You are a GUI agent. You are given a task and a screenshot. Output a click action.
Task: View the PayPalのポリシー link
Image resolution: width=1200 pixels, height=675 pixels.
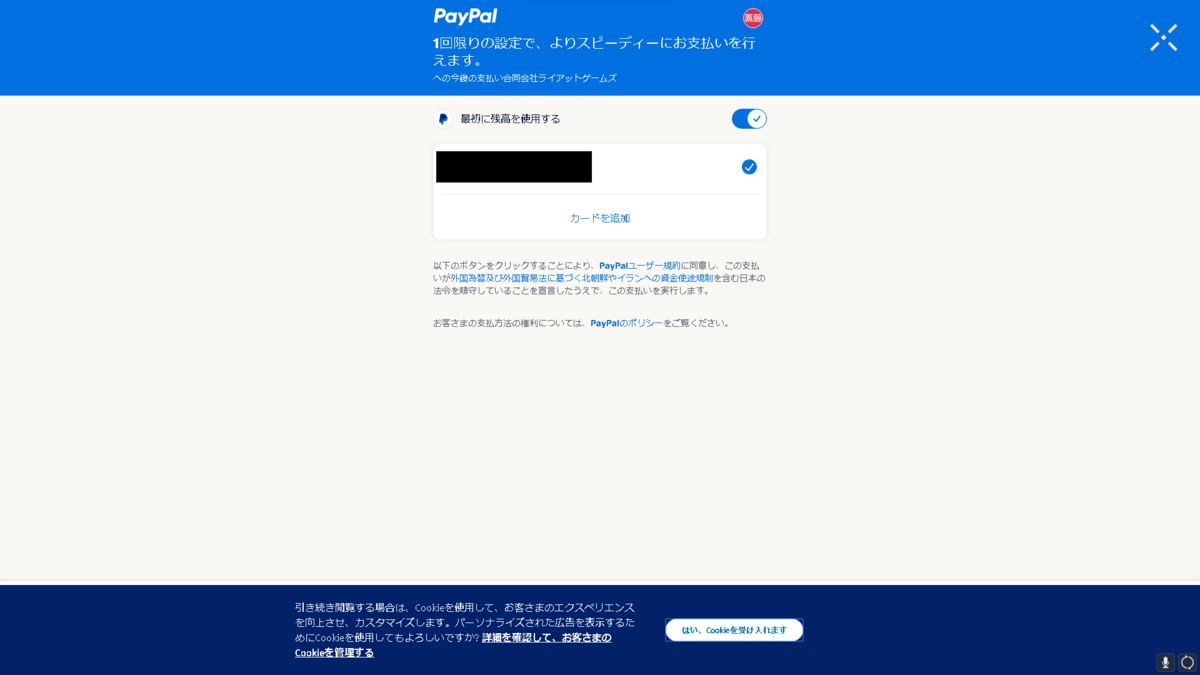click(x=626, y=323)
